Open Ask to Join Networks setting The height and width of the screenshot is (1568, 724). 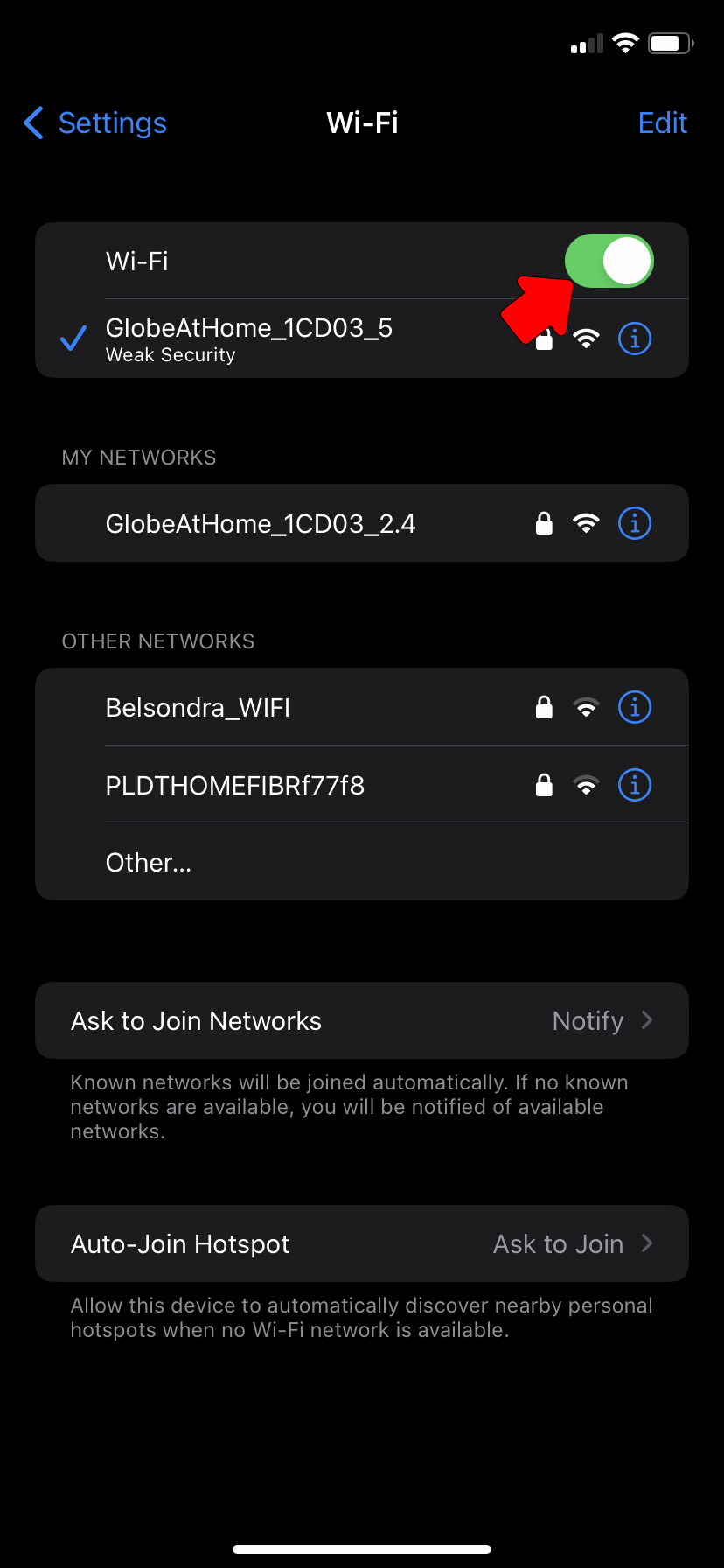pyautogui.click(x=362, y=1020)
